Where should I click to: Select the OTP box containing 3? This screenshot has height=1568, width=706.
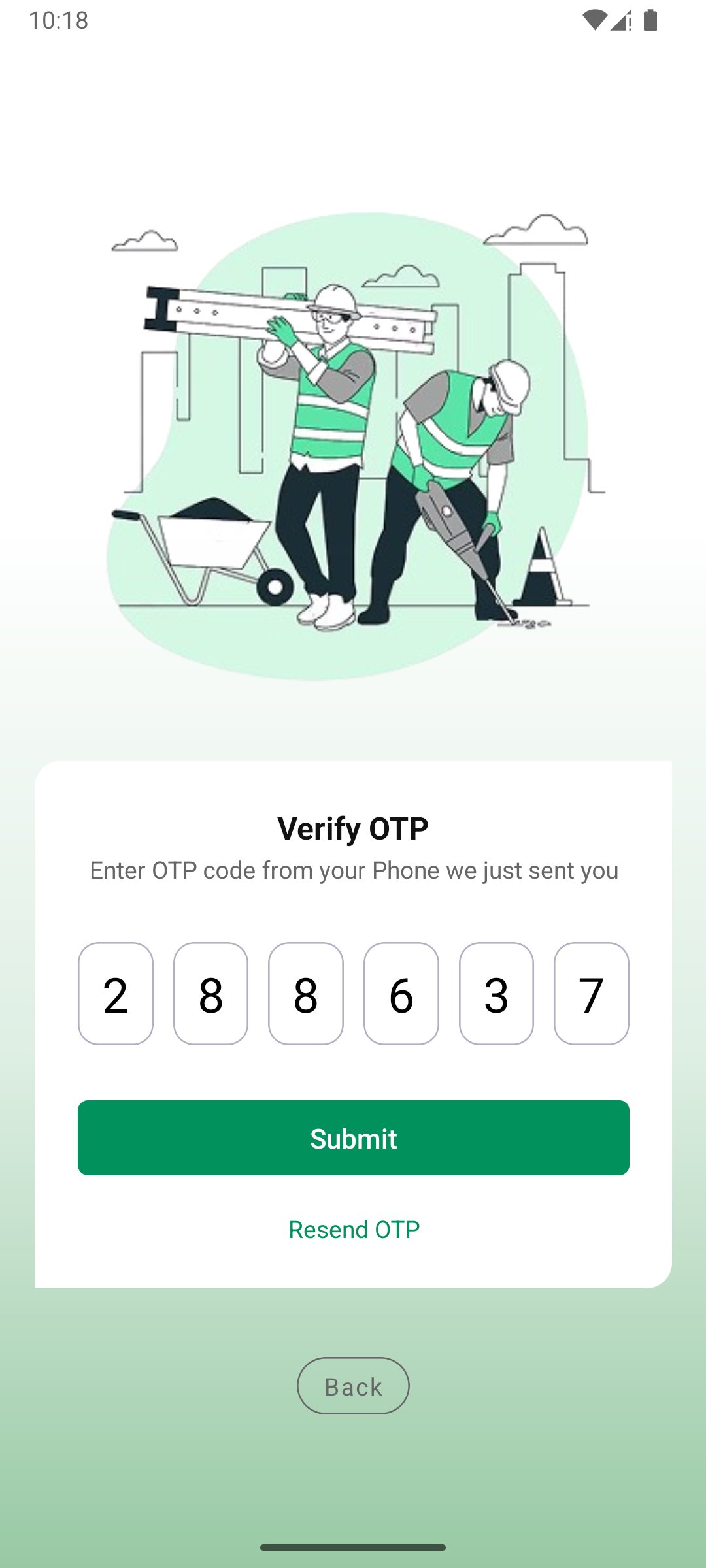496,994
